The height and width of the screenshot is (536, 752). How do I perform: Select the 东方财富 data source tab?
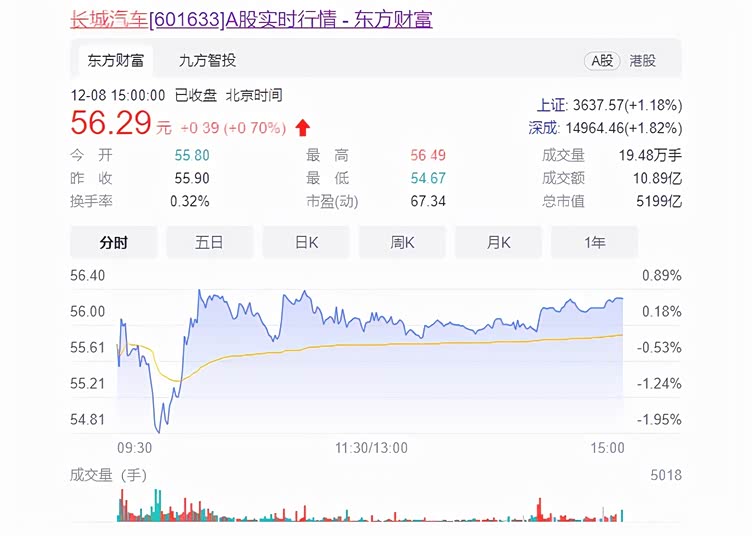[115, 61]
